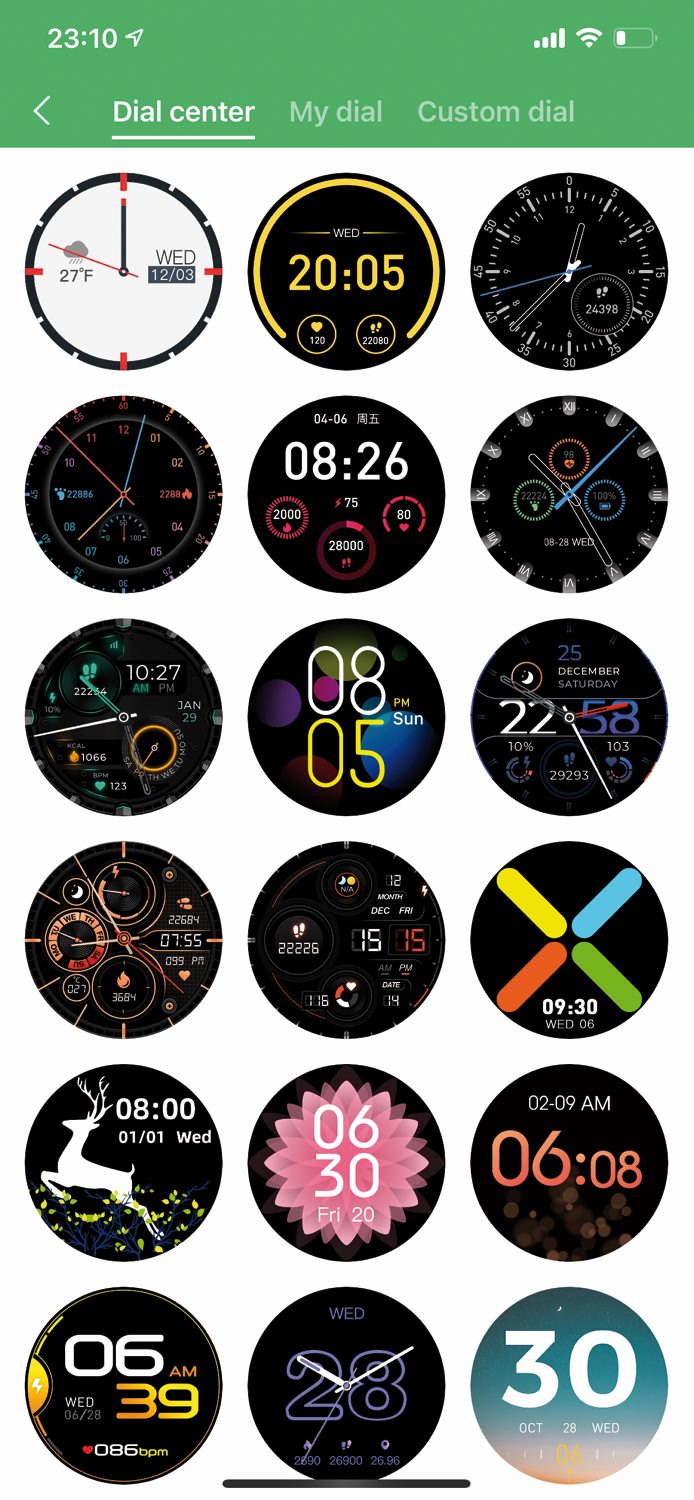Open the pink flower 06 30 dial

pyautogui.click(x=346, y=1163)
